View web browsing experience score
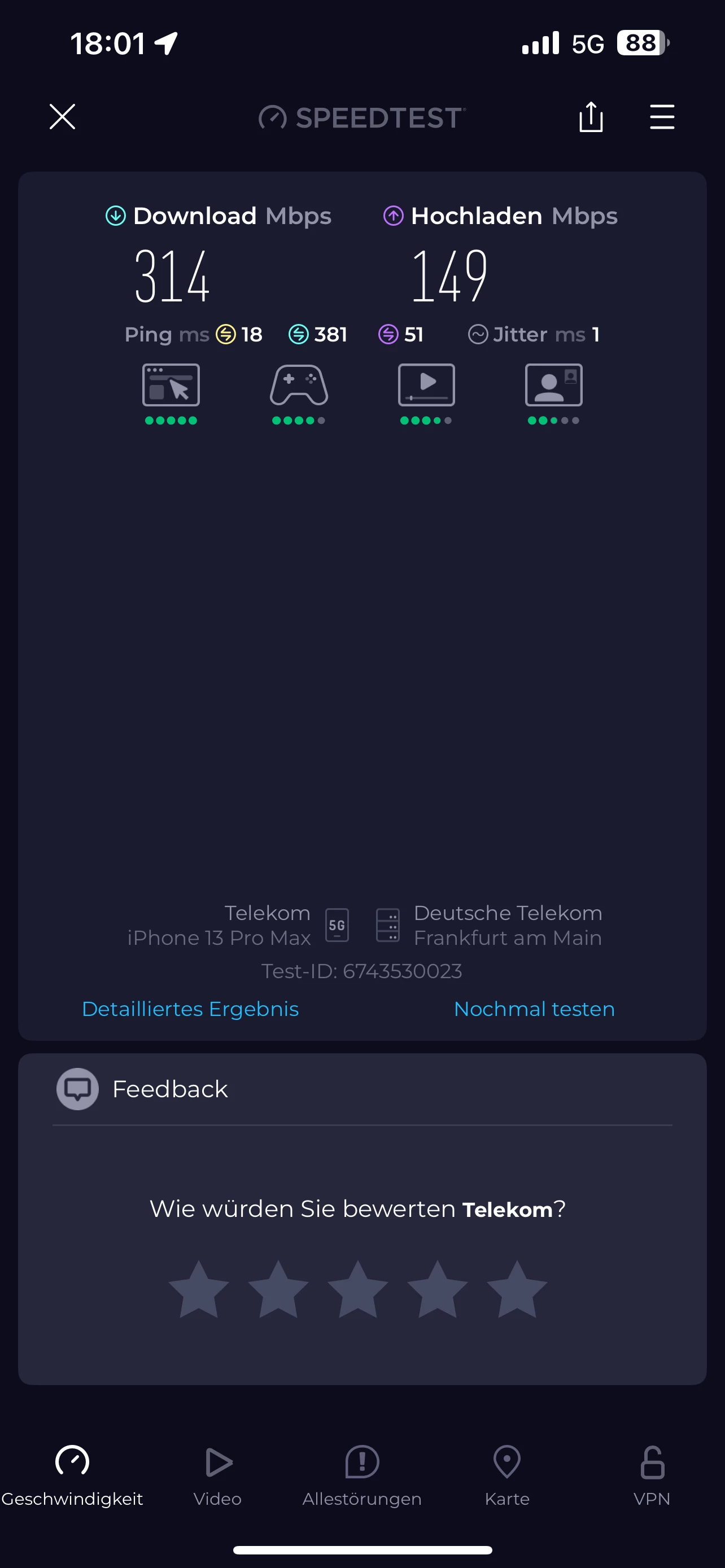This screenshot has height=1568, width=725. click(171, 393)
